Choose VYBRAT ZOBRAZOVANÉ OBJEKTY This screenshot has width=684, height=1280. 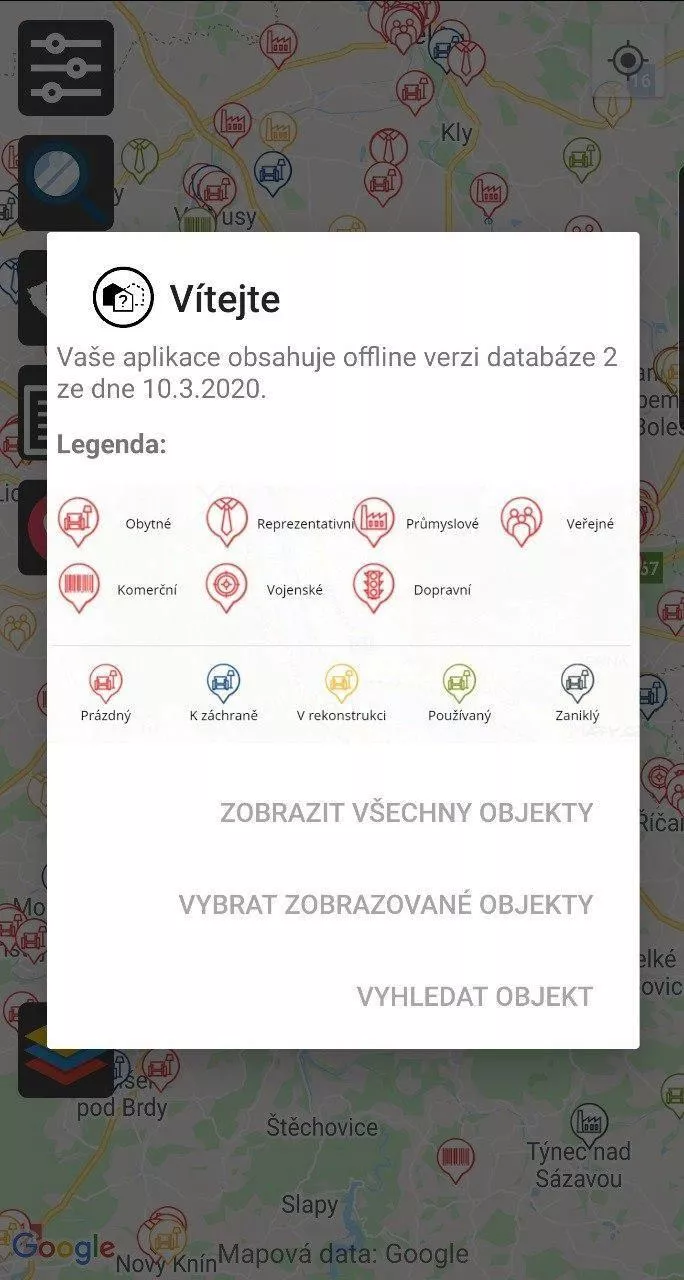tap(386, 904)
